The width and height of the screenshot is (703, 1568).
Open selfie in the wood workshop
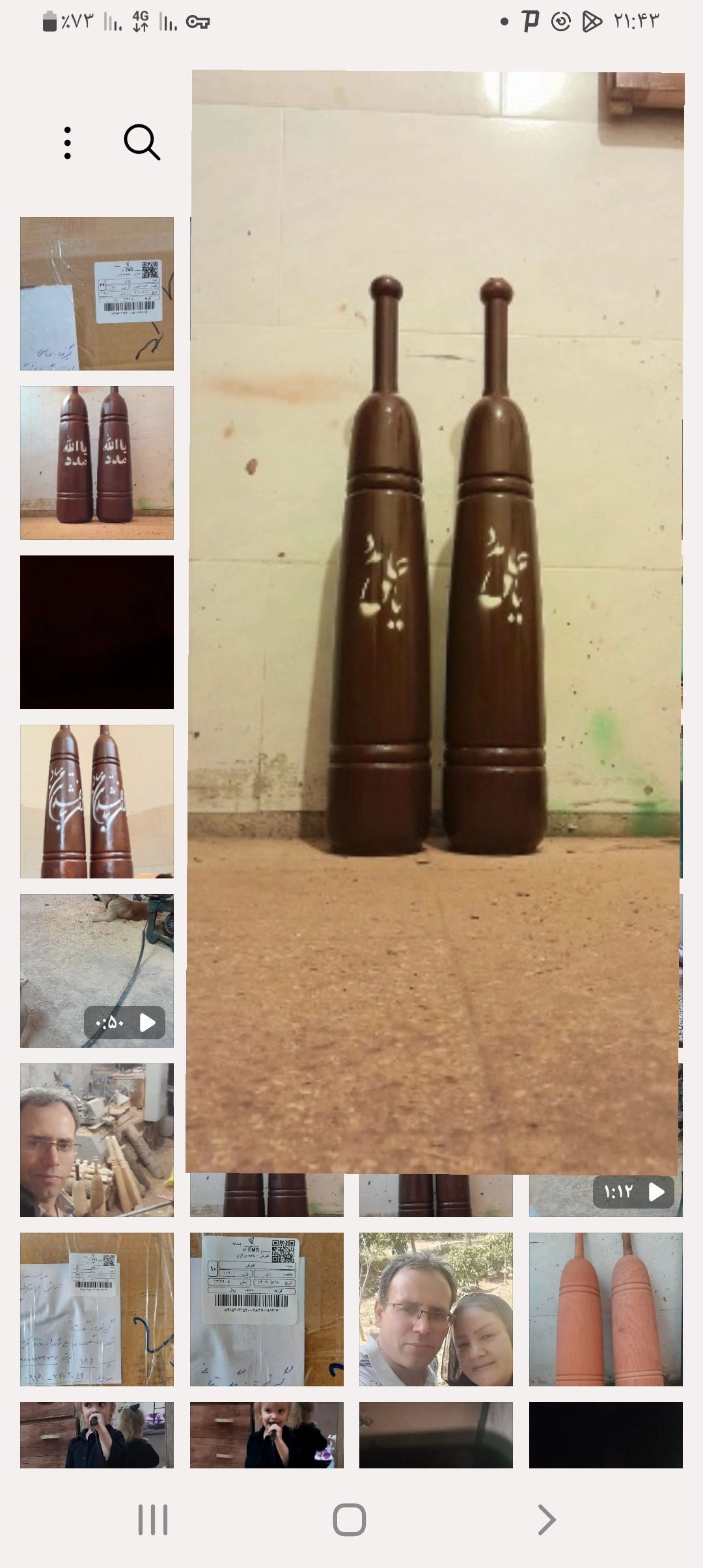tap(97, 1140)
